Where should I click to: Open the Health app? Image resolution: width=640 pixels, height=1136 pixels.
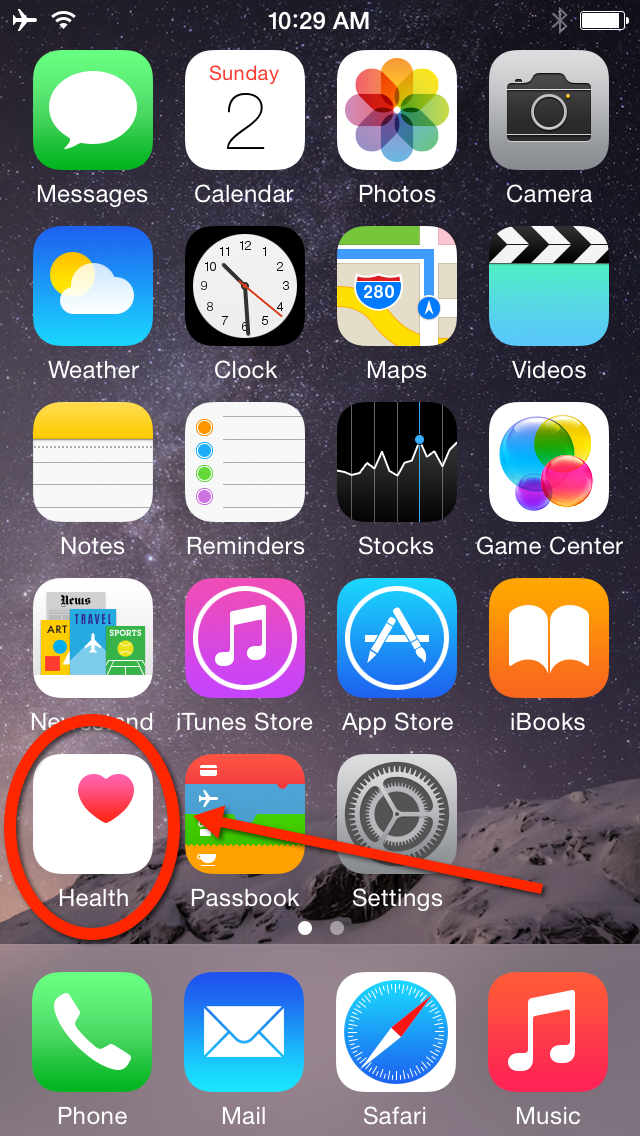93,814
